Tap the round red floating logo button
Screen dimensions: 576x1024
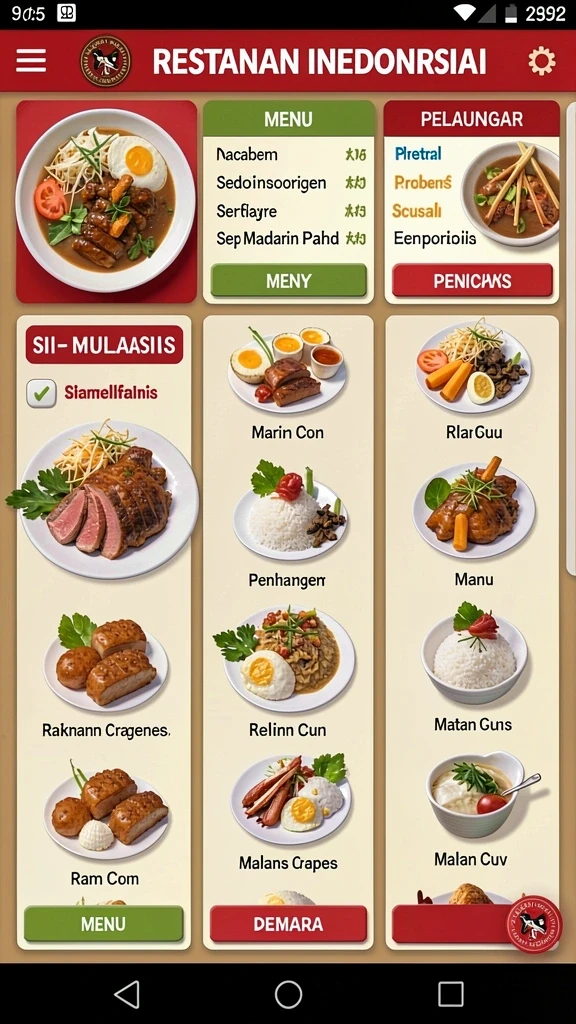coord(534,924)
